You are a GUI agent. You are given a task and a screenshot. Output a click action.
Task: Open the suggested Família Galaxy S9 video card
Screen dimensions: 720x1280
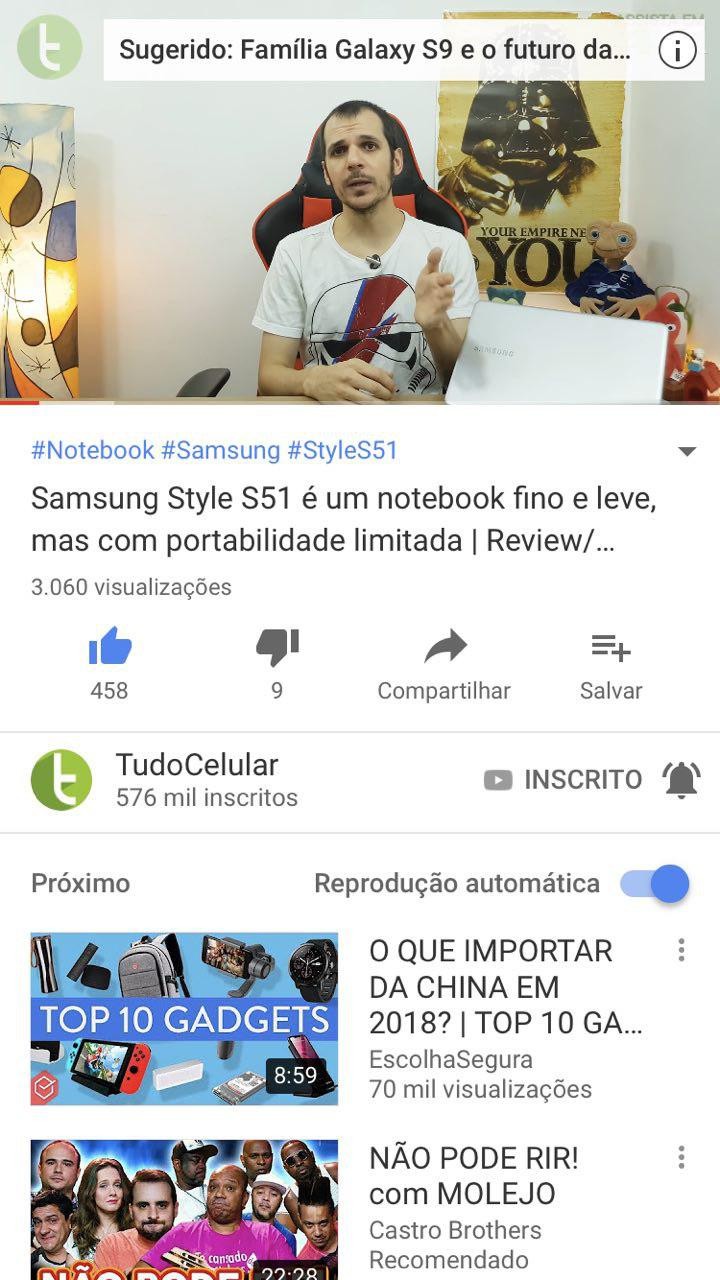375,50
